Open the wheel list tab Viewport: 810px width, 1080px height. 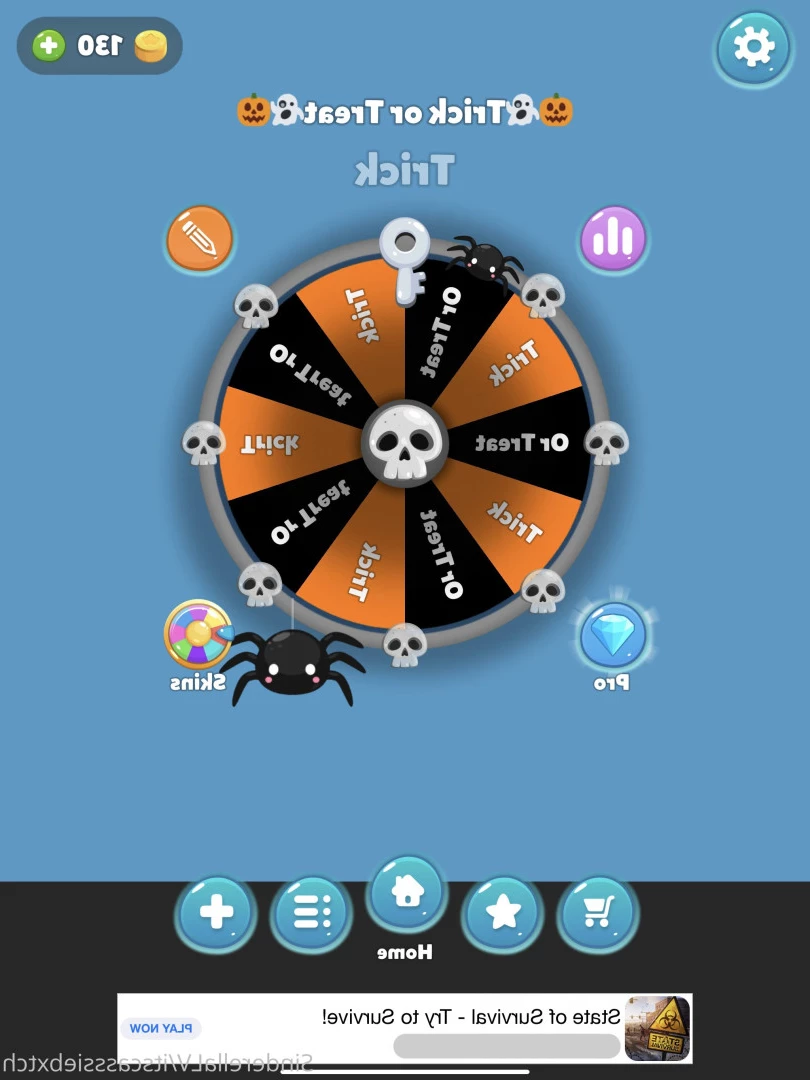(x=311, y=912)
